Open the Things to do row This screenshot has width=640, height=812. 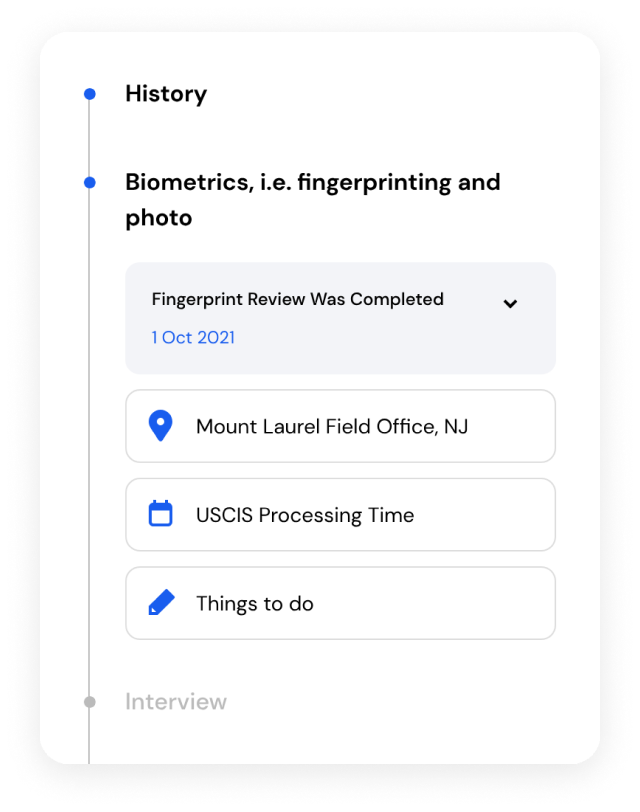(x=339, y=603)
